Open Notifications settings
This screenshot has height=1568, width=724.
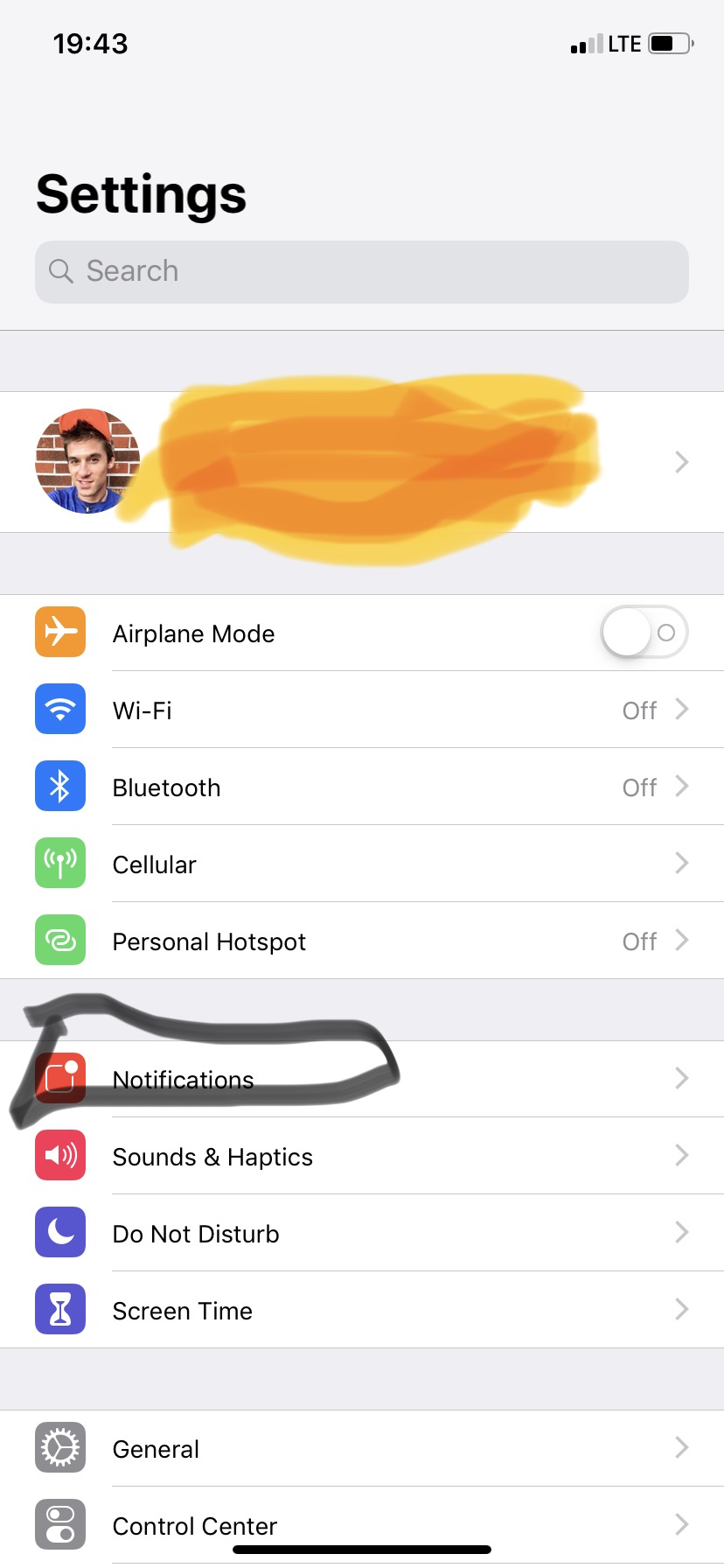point(362,1079)
